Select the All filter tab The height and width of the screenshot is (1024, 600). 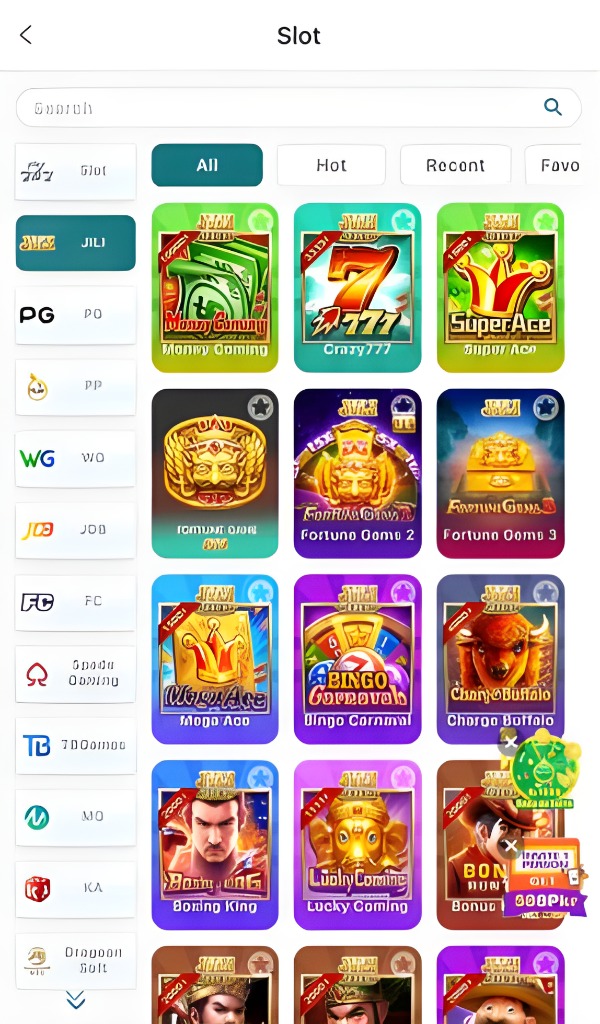[207, 165]
